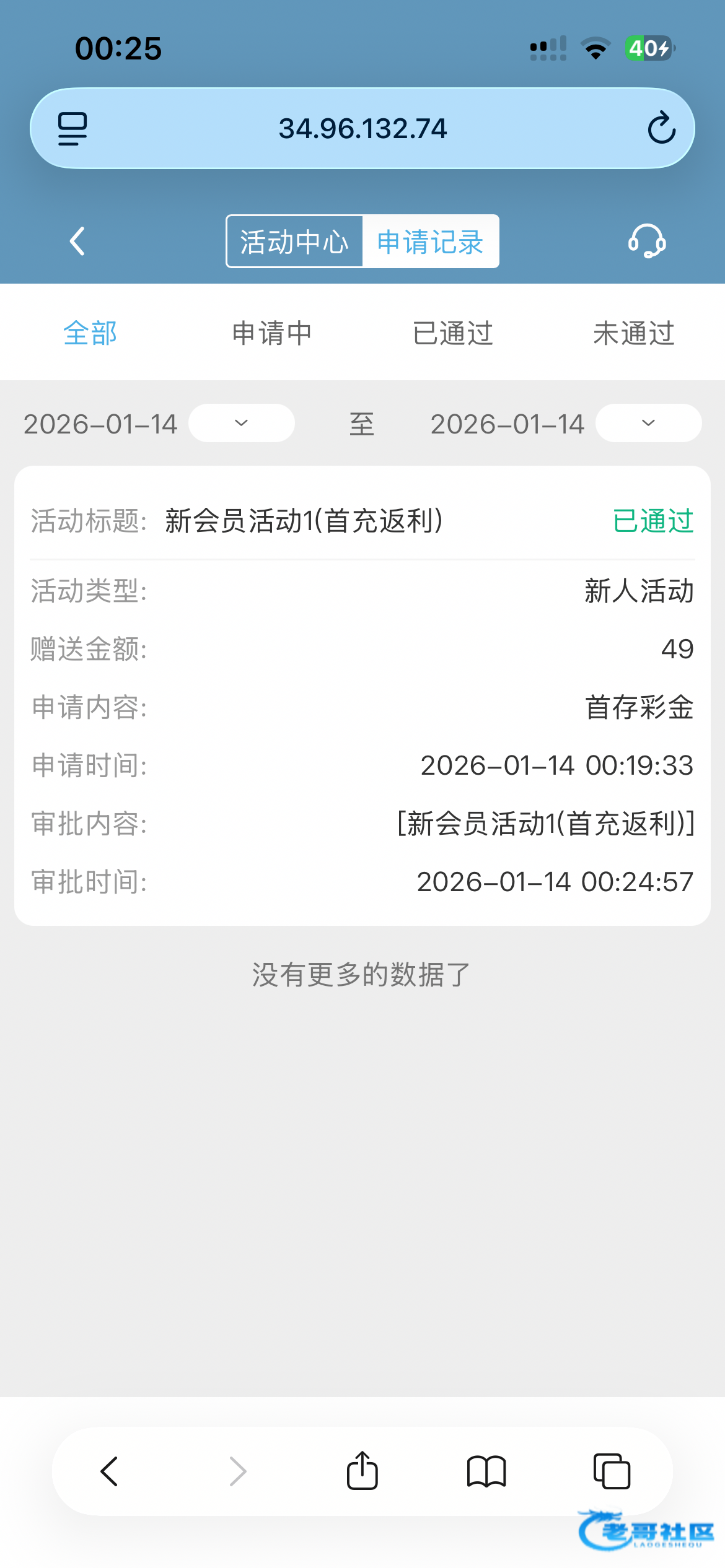Switch to the 活动中心 segment
This screenshot has height=1568, width=725.
coord(294,242)
